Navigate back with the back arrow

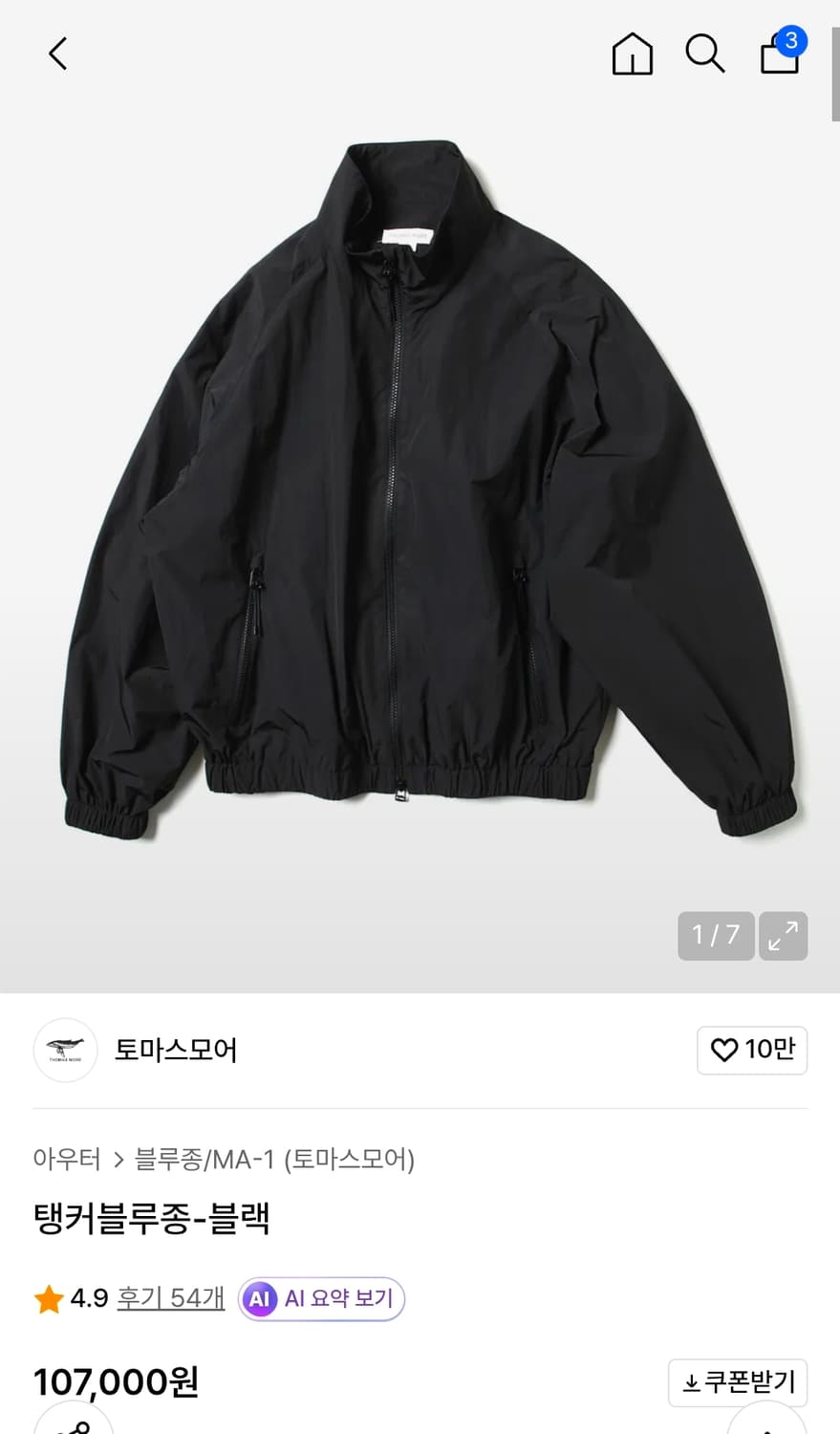click(56, 54)
